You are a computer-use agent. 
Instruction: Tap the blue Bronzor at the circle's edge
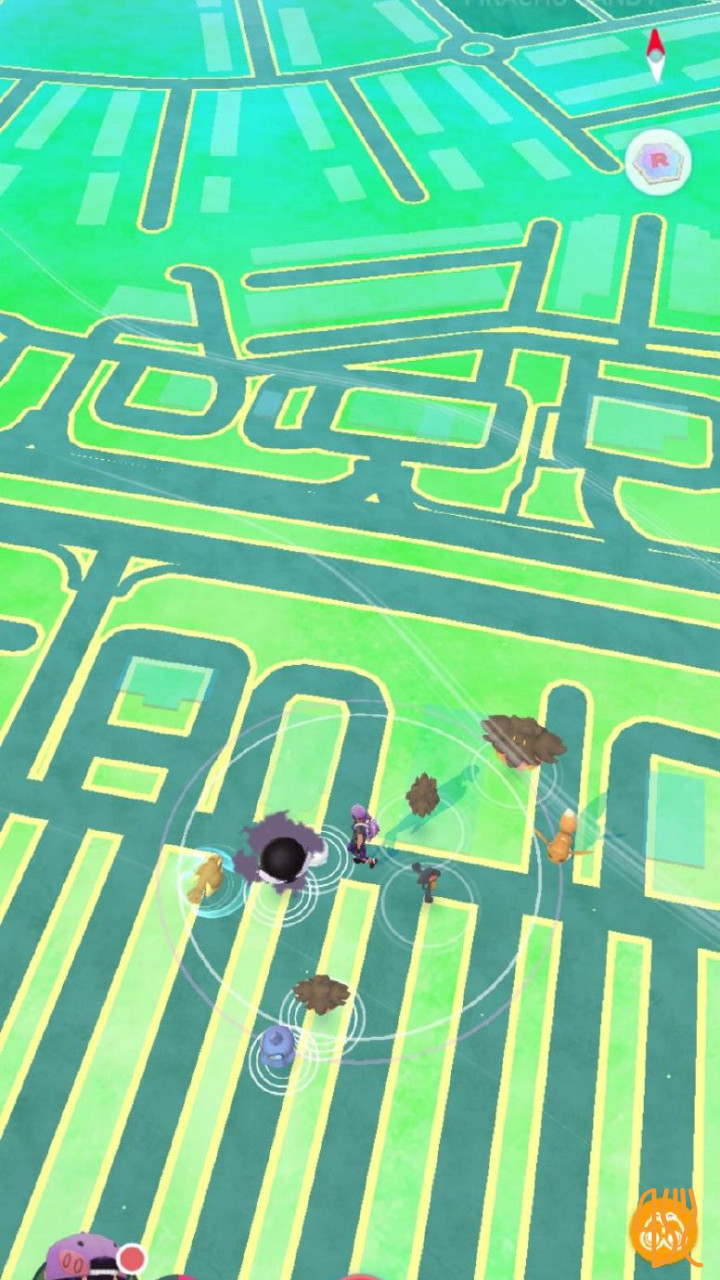click(x=278, y=1045)
